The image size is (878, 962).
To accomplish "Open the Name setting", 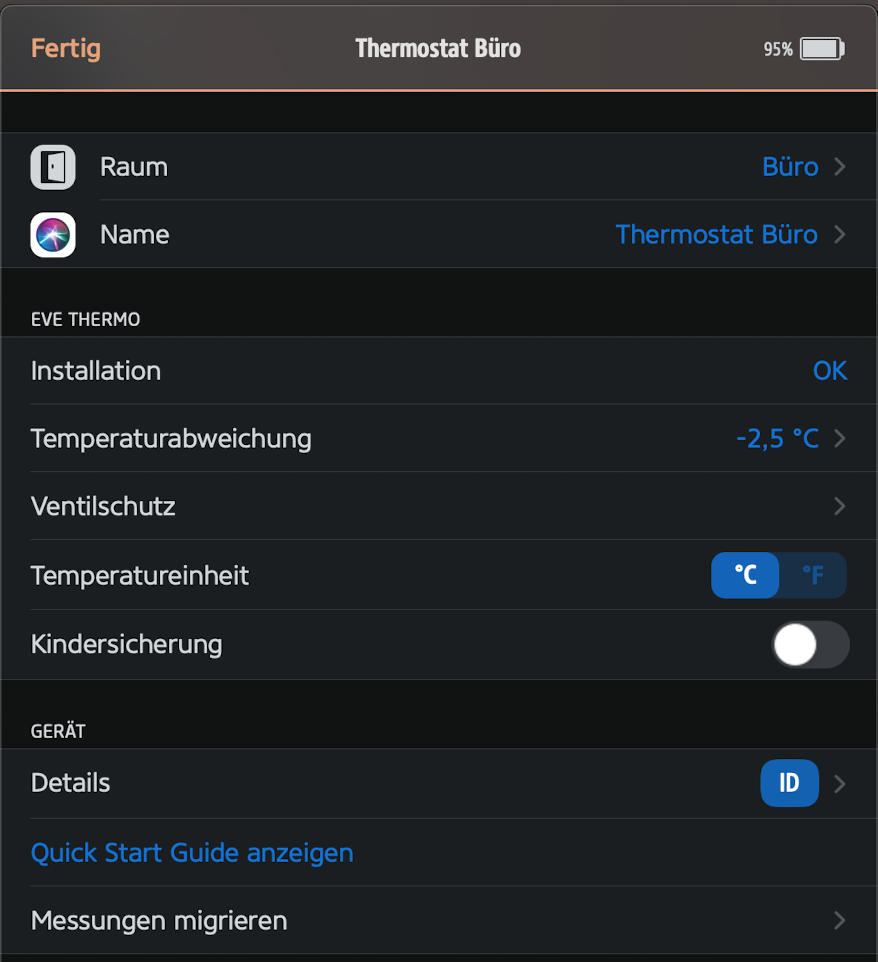I will [x=438, y=235].
